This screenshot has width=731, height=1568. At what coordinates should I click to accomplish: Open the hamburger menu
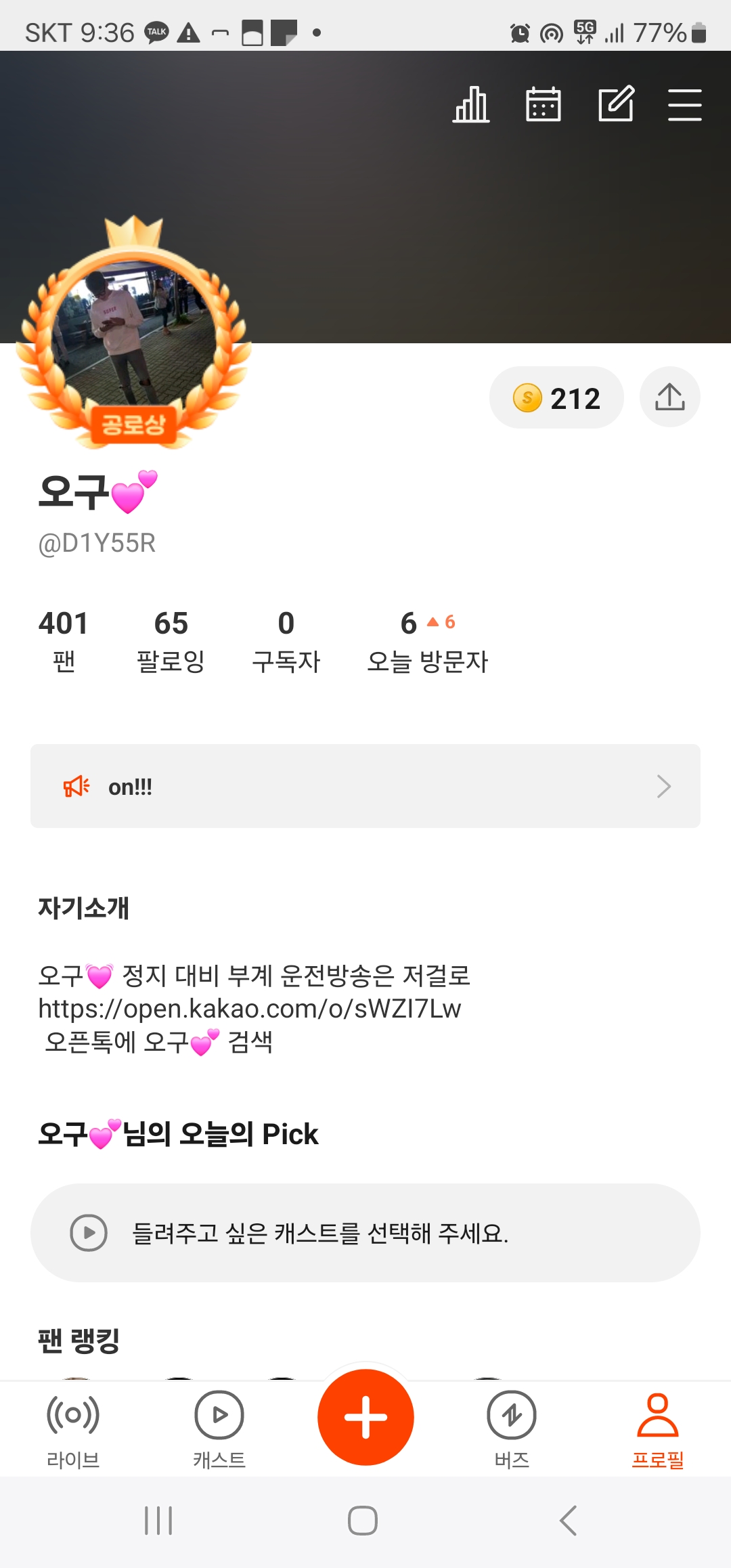(x=684, y=105)
